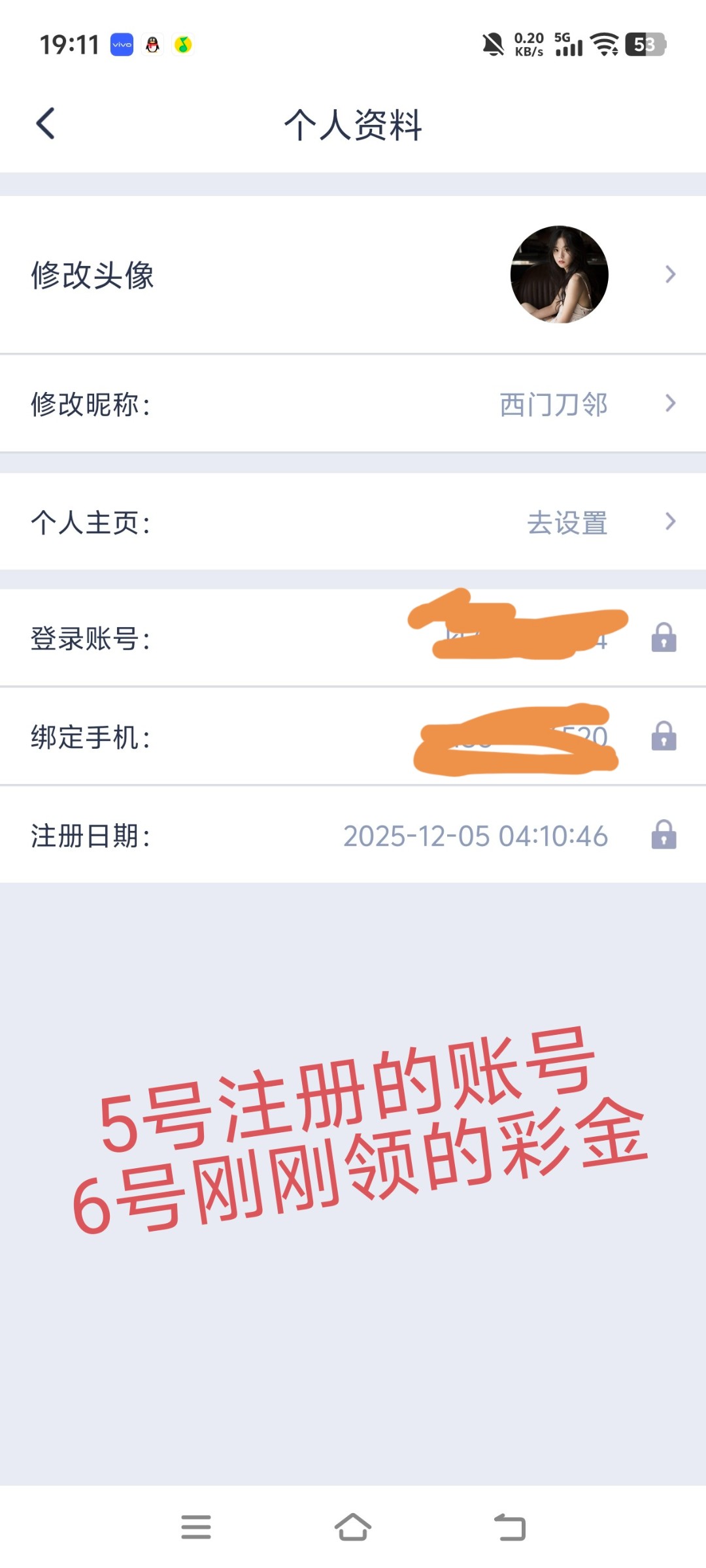Screen dimensions: 706x1568
Task: Open QQ Music from the status bar
Action: pyautogui.click(x=184, y=44)
